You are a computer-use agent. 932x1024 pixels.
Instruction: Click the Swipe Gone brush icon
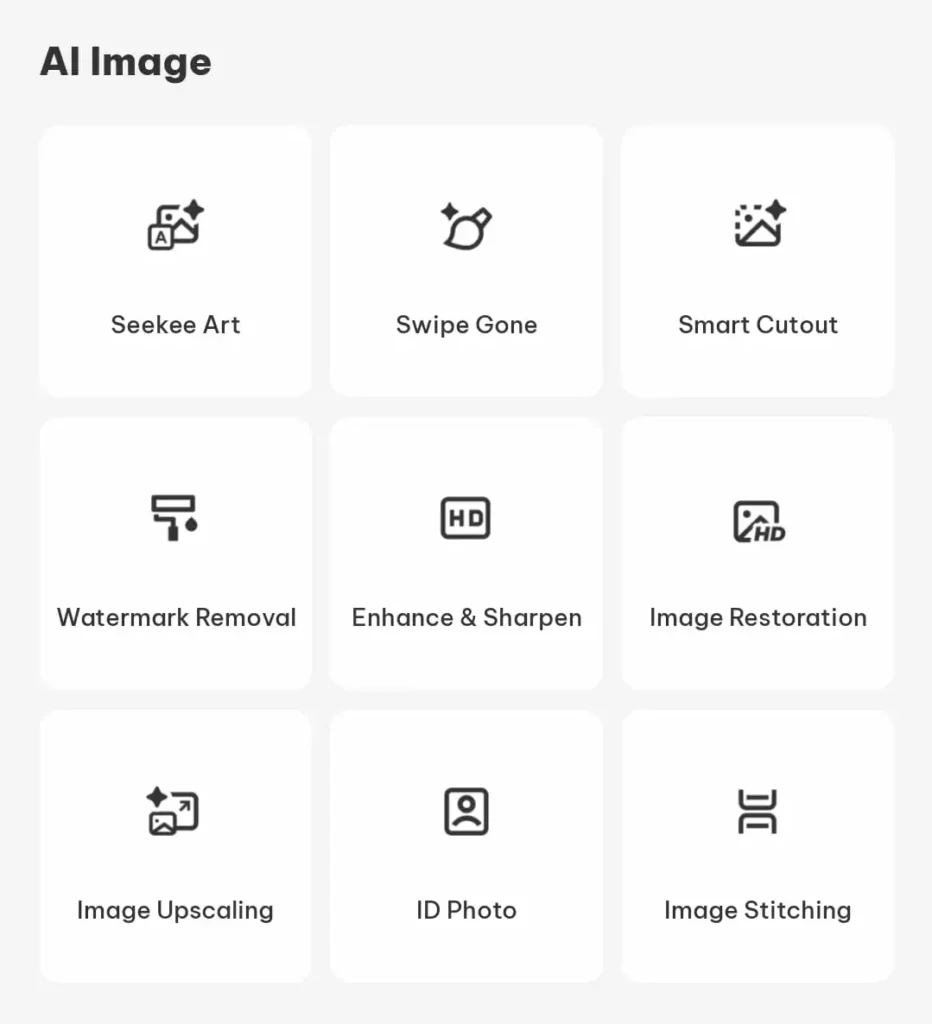click(466, 224)
